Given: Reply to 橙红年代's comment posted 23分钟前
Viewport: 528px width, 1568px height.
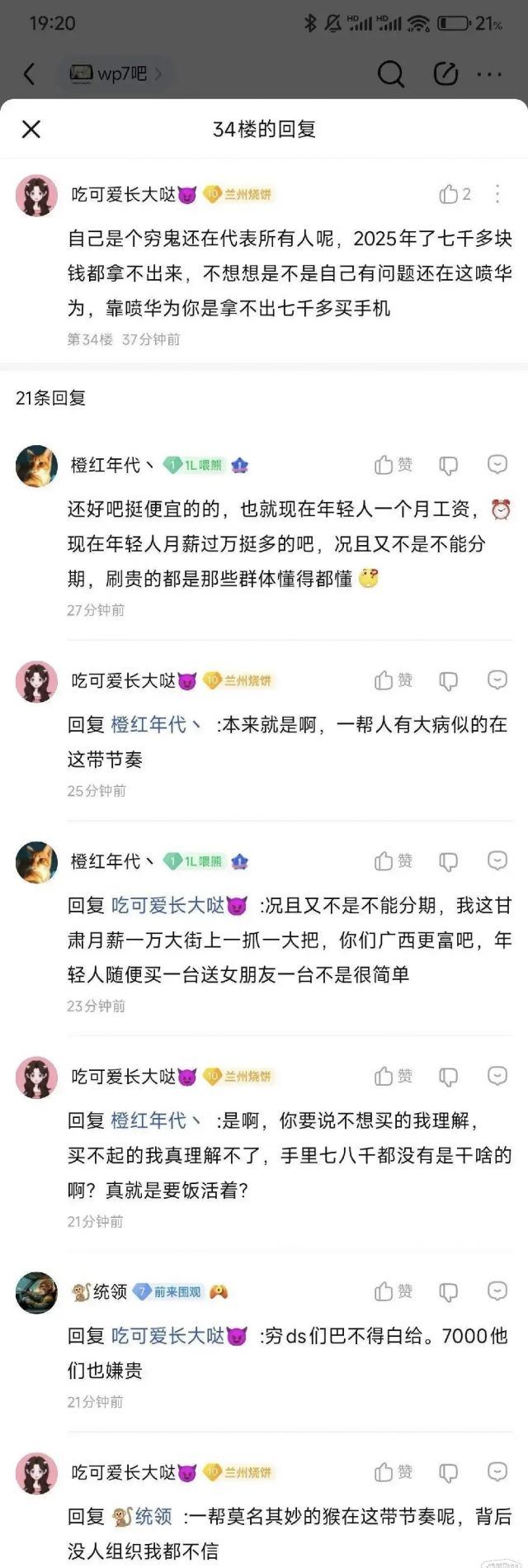Looking at the screenshot, I should coord(497,860).
